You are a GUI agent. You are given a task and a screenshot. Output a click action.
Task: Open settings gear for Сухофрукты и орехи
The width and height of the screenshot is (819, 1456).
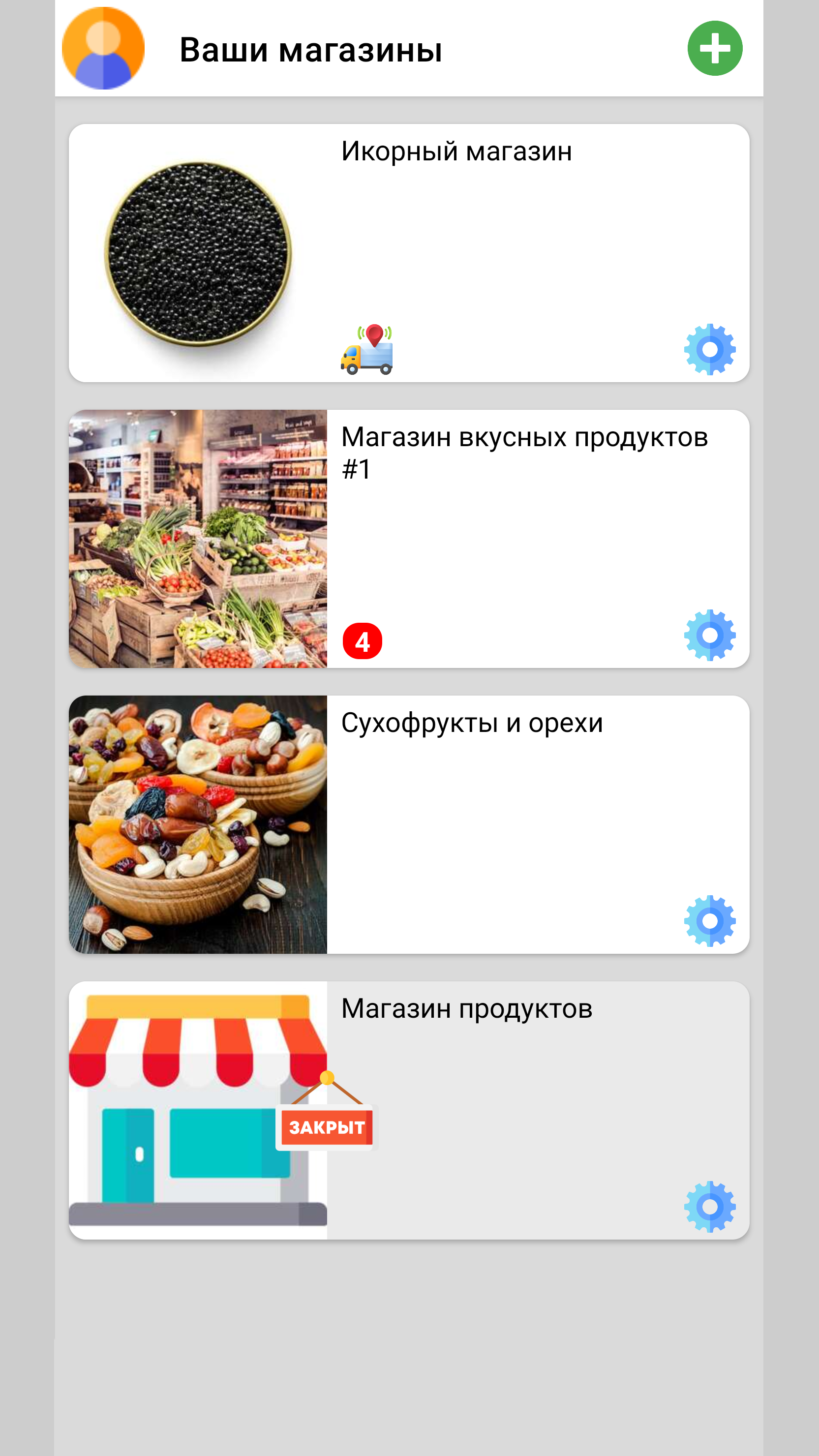[710, 921]
